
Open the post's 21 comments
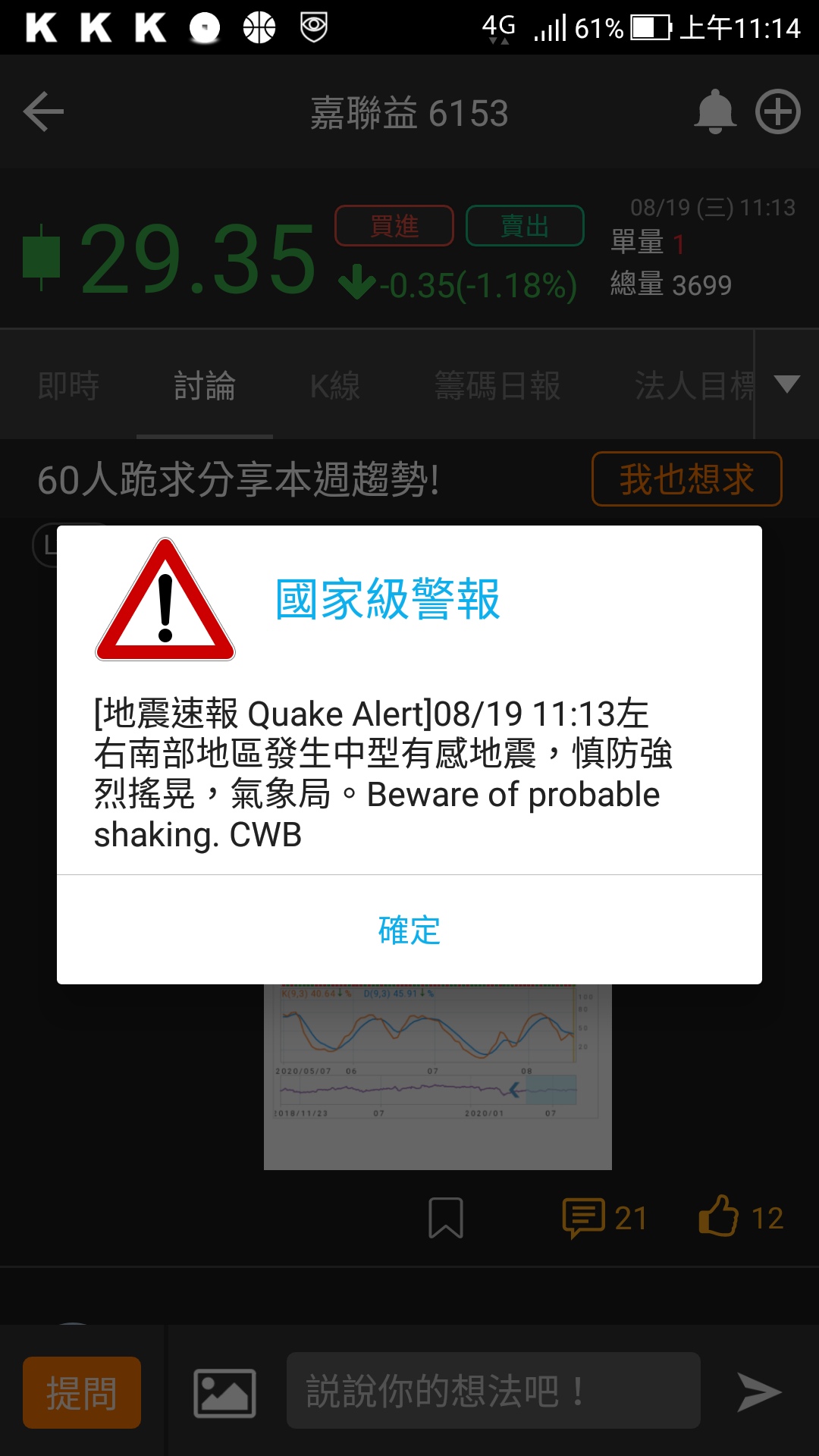(604, 1218)
